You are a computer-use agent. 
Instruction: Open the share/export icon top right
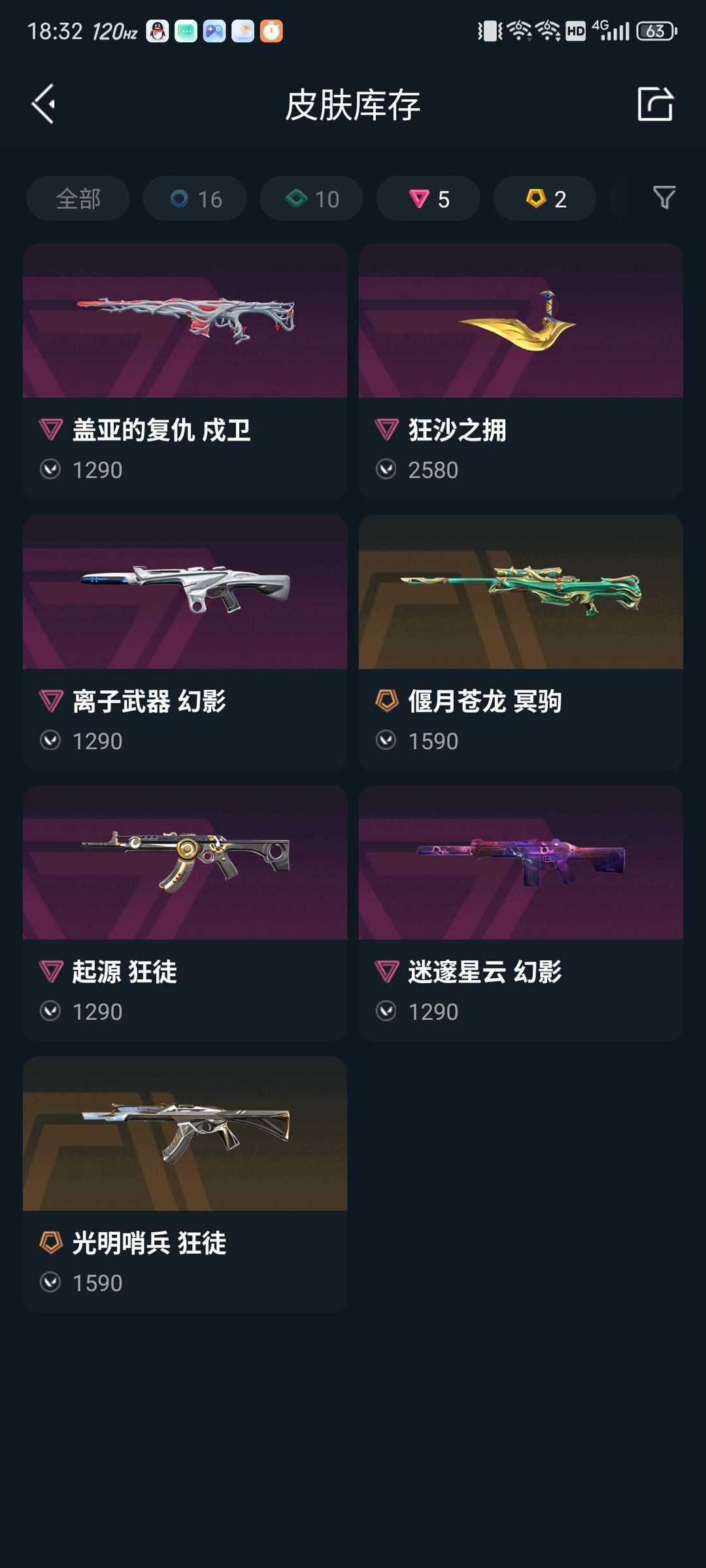656,105
